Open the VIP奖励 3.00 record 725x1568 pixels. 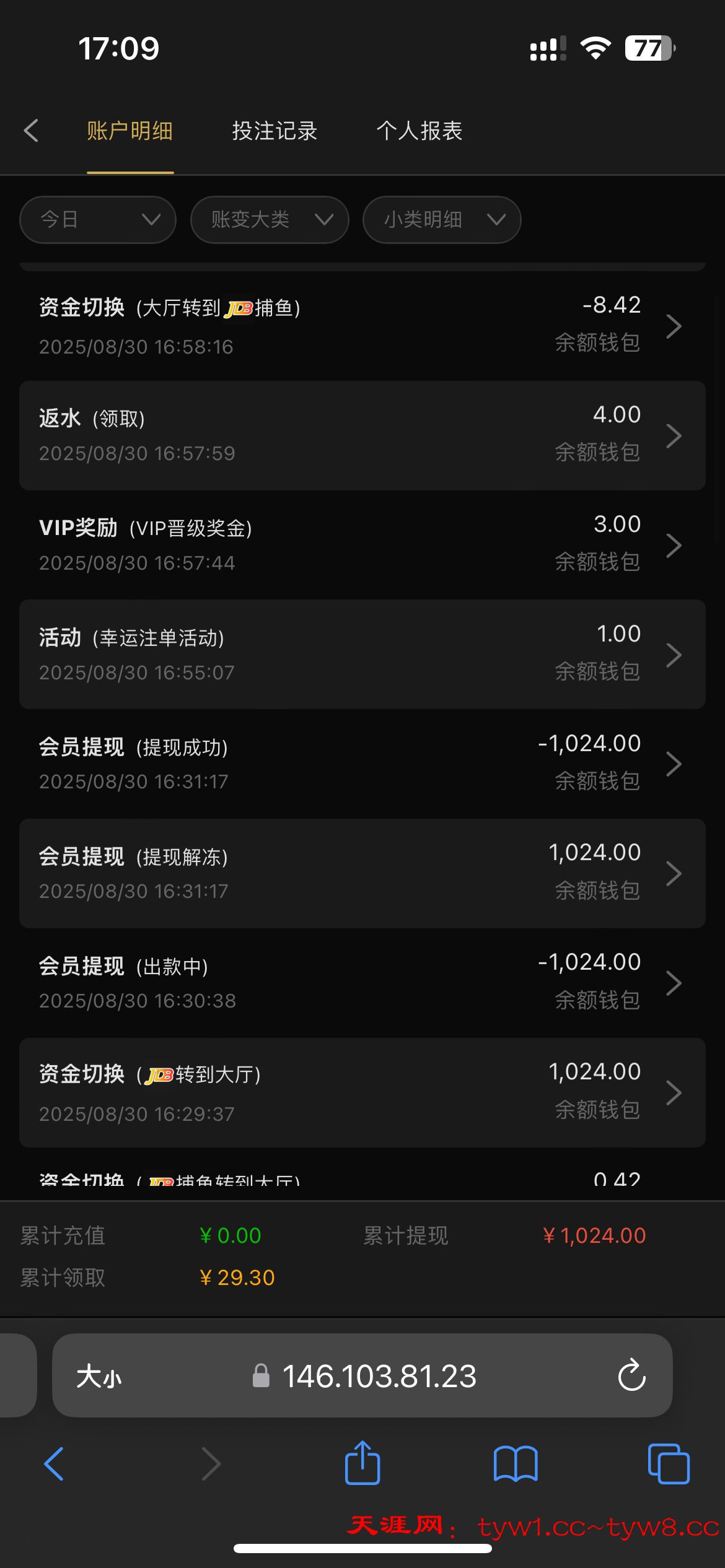coord(362,545)
